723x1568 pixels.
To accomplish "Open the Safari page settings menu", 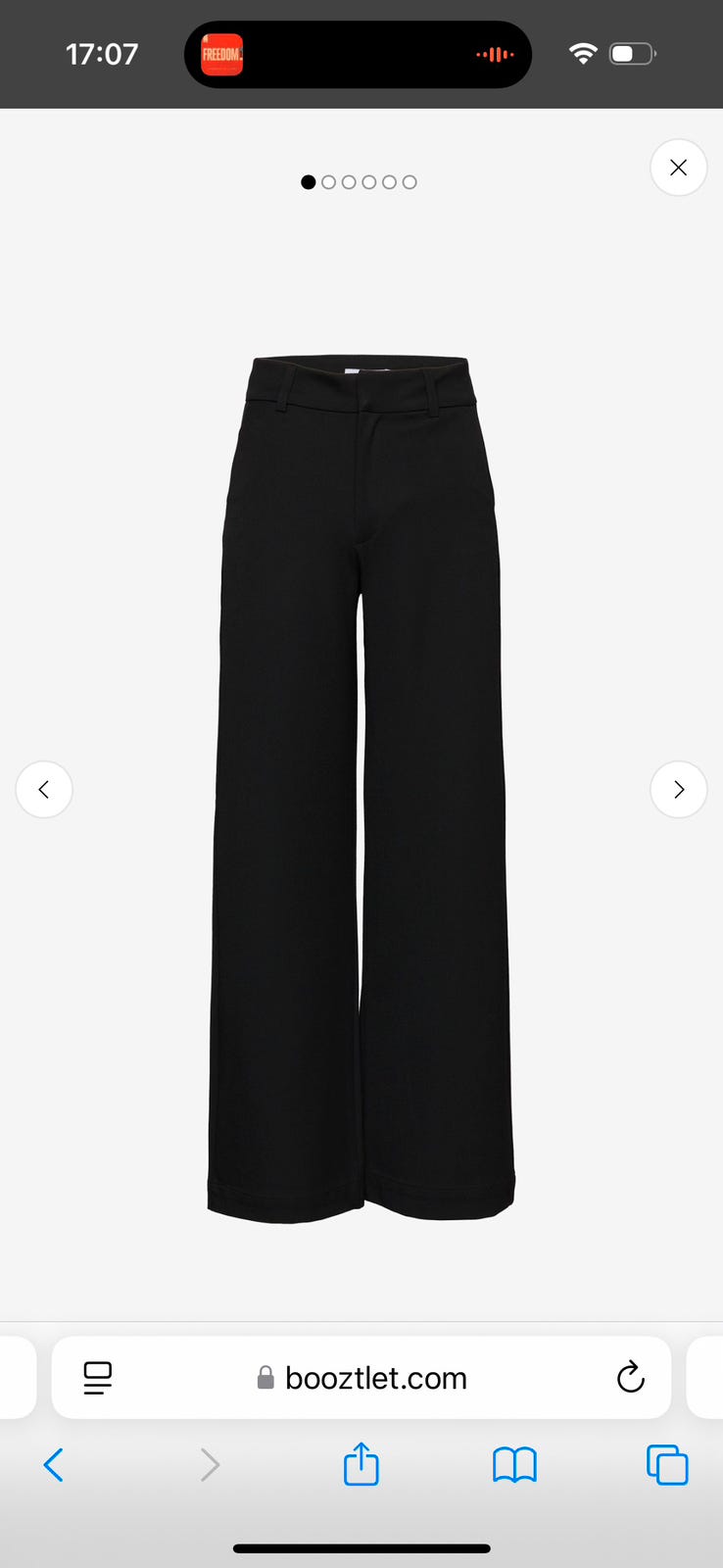I will (98, 1378).
